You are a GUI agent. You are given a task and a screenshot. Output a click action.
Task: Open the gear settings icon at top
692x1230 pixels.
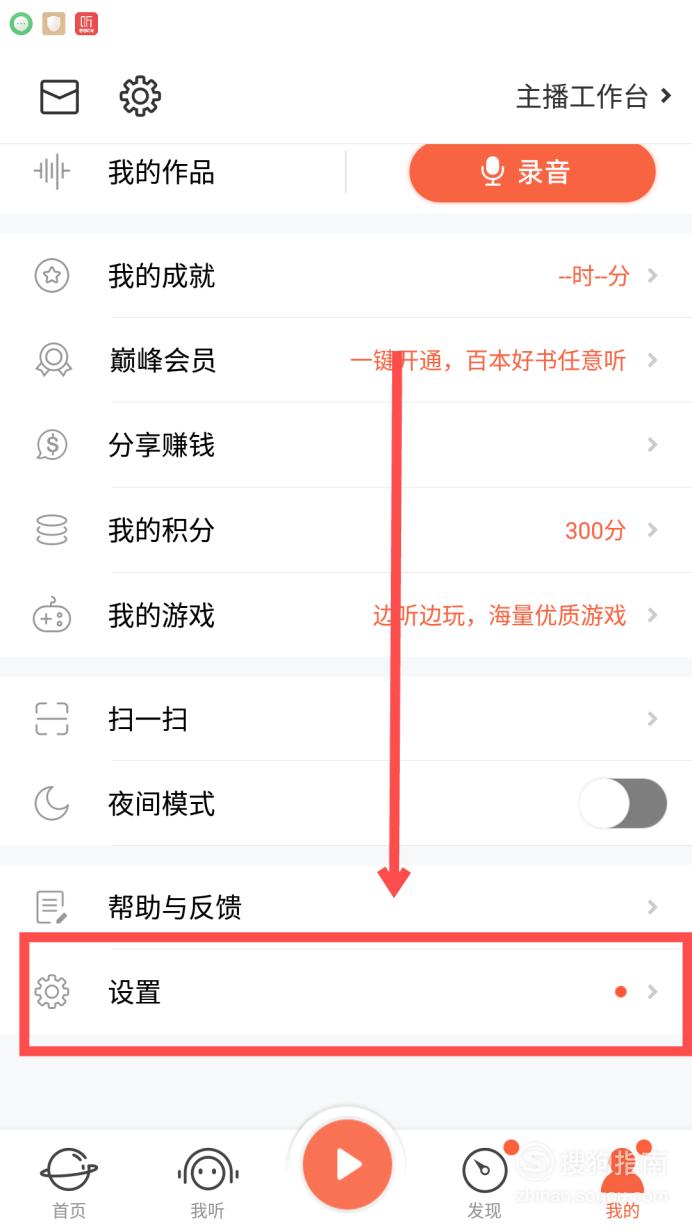(x=140, y=96)
